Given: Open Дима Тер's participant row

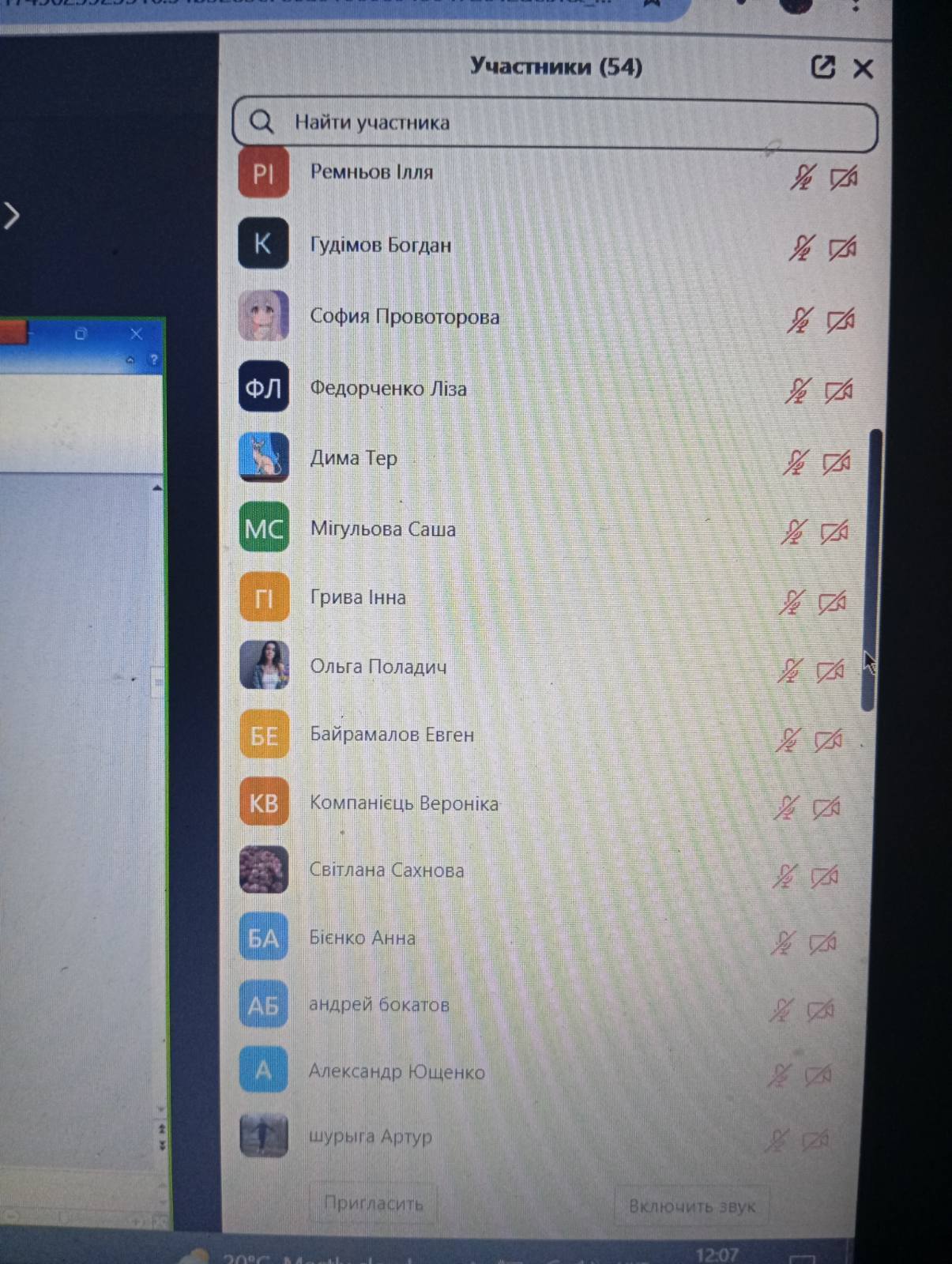Looking at the screenshot, I should point(353,458).
